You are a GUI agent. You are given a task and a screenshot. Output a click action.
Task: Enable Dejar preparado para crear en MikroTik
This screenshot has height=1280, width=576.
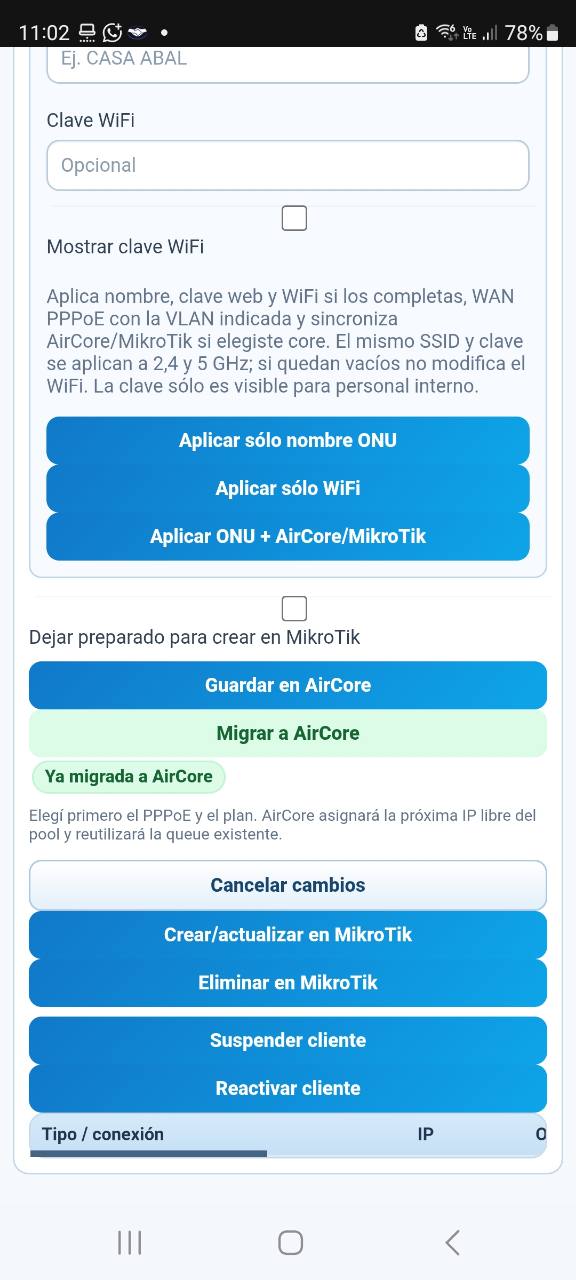[294, 608]
